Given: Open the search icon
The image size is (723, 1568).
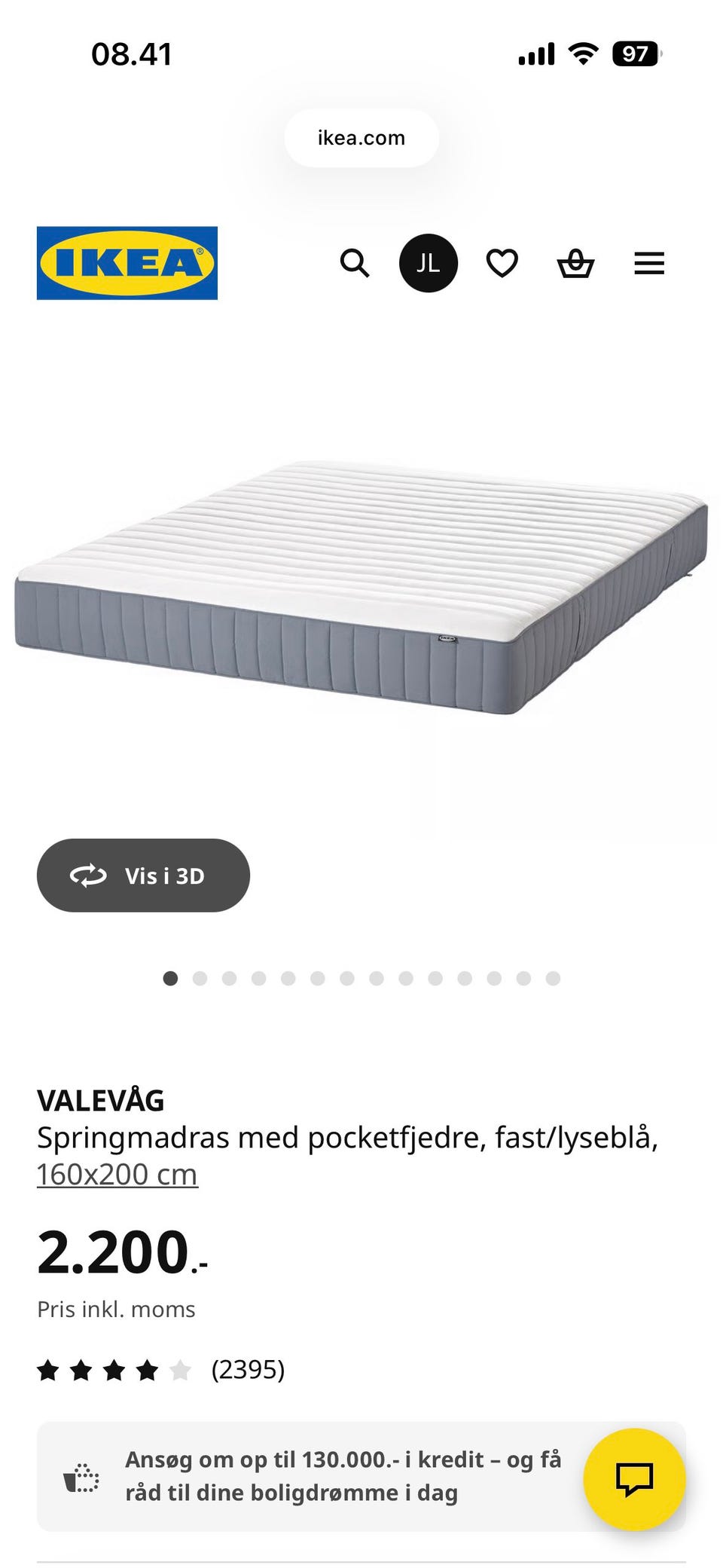Looking at the screenshot, I should (x=354, y=263).
